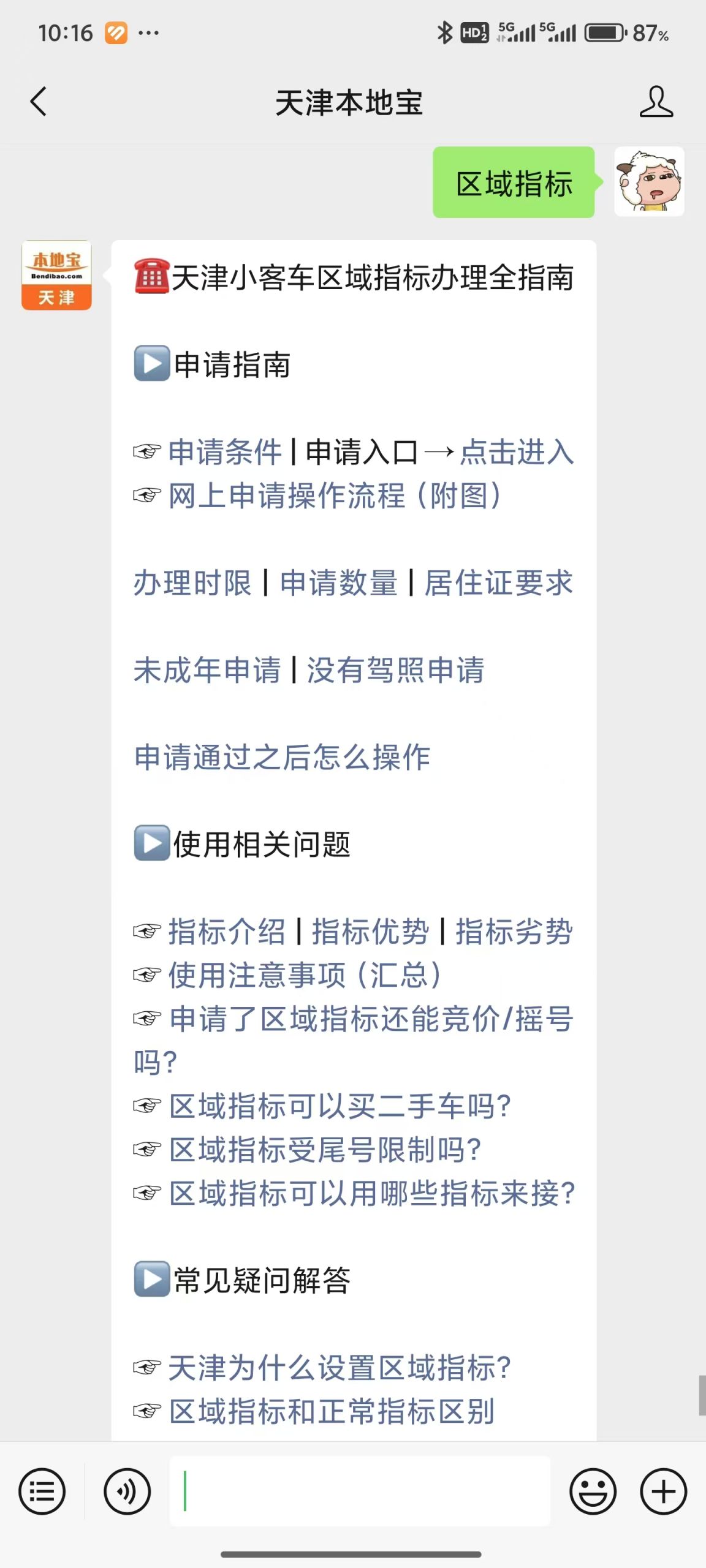
Task: Open the plus attachments menu
Action: pos(664,1491)
